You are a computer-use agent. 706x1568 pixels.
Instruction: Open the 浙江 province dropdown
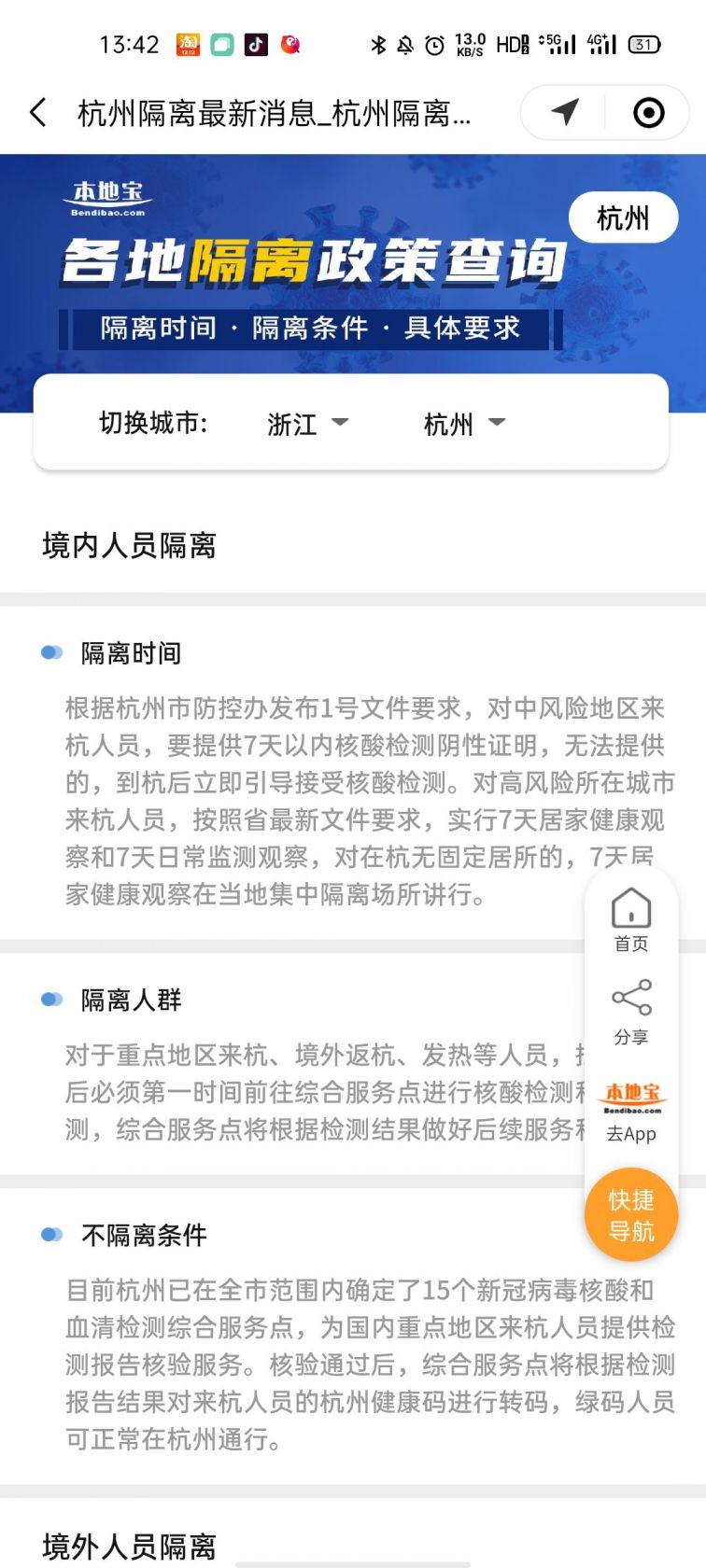[307, 424]
